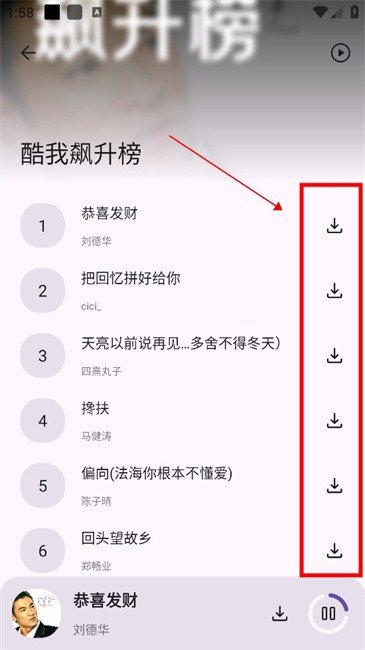Screen dimensions: 365x650
Task: Pause playback in the bottom mini-player
Action: point(328,613)
